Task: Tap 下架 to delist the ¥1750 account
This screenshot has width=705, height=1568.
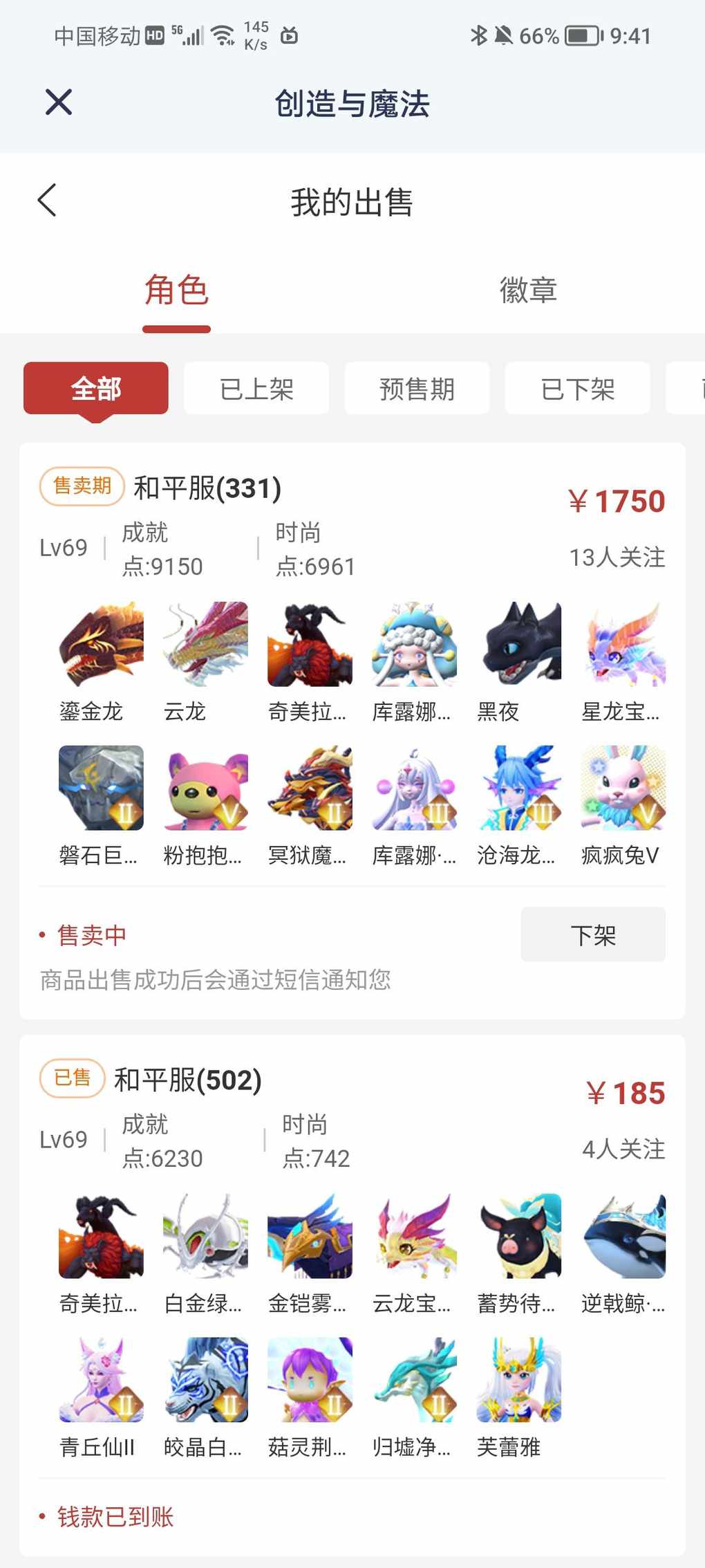Action: tap(593, 934)
